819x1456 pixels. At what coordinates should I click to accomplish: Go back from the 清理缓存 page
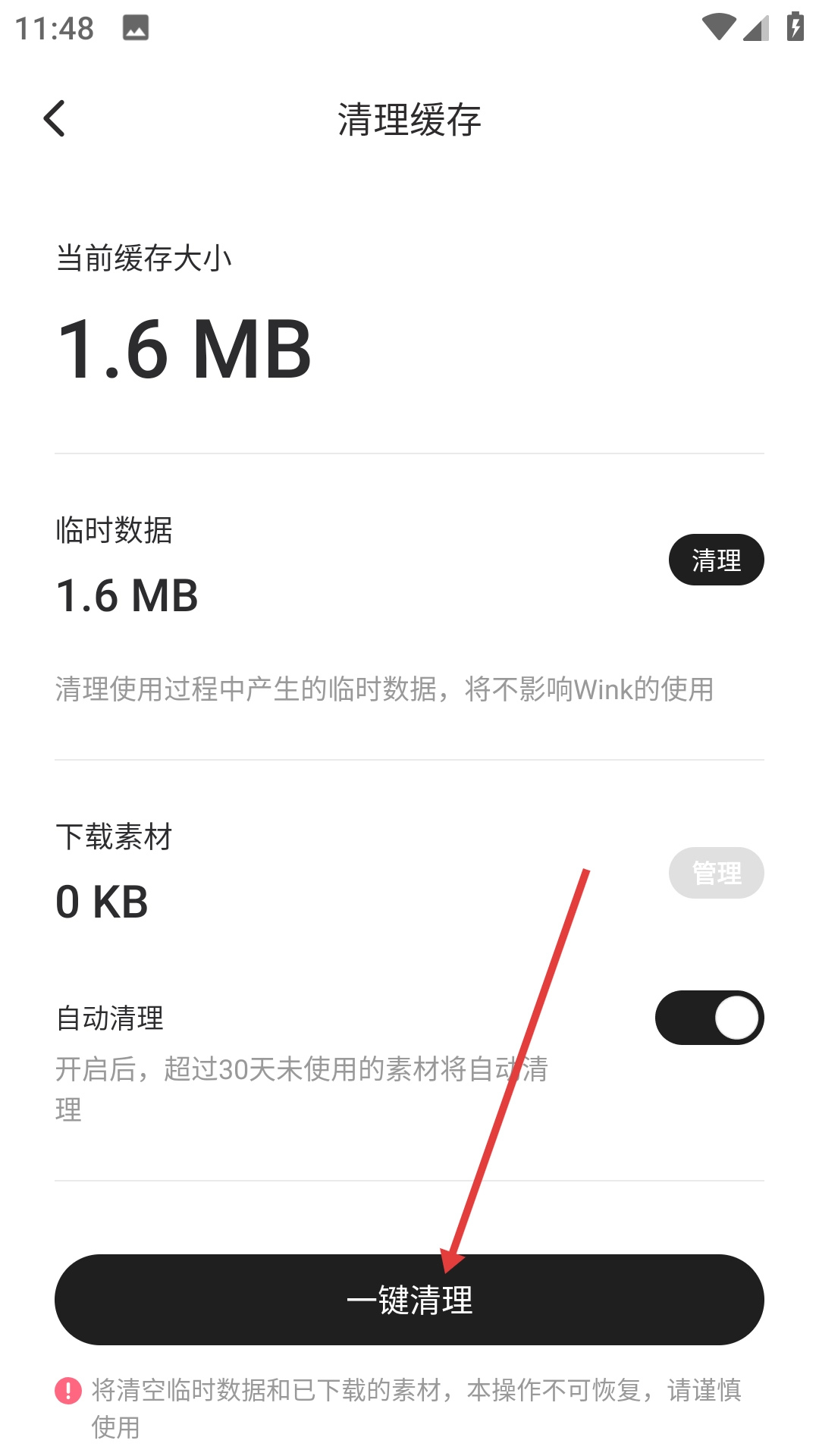tap(55, 119)
